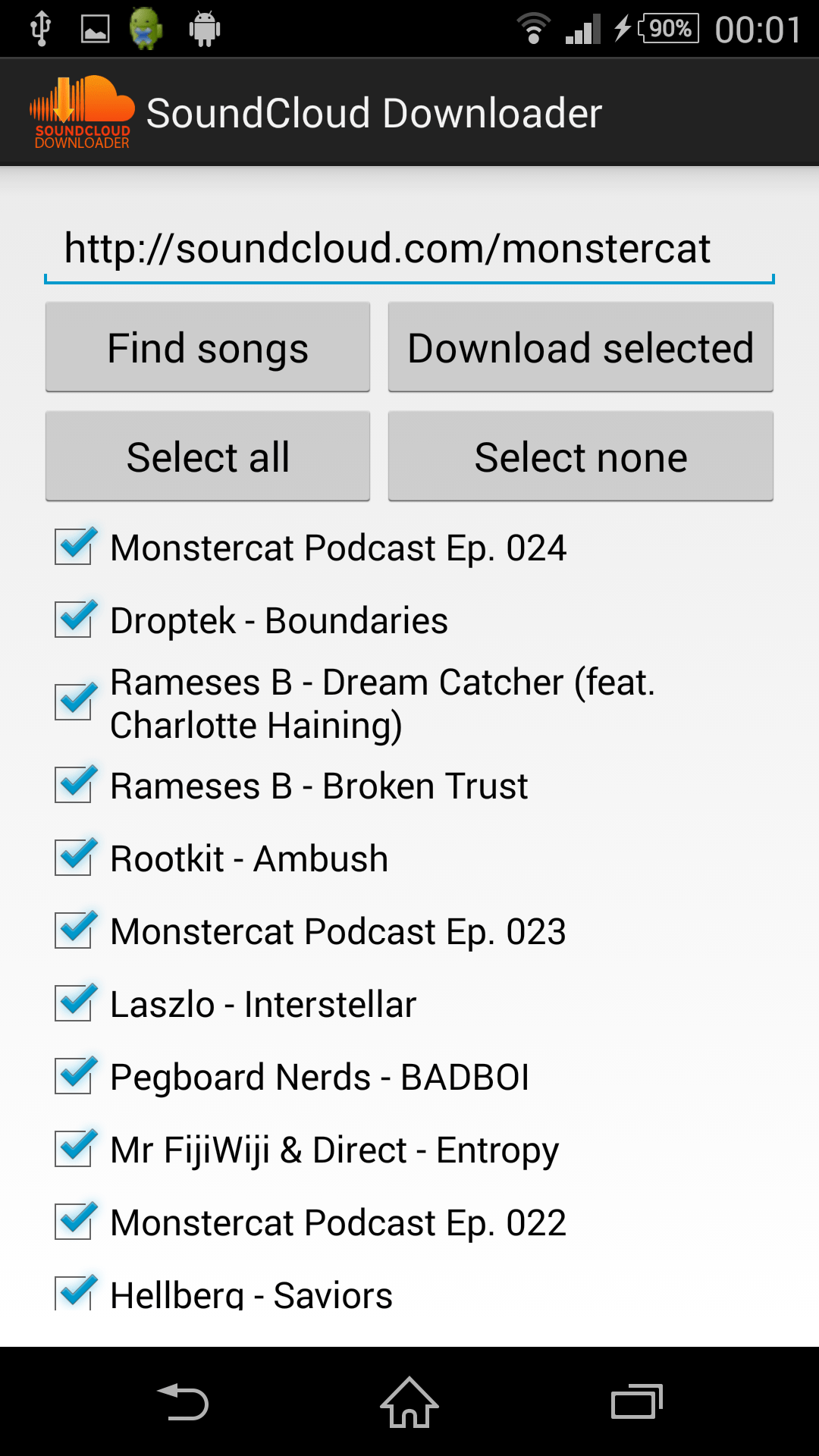Tap Download selected
The image size is (819, 1456).
pyautogui.click(x=581, y=347)
